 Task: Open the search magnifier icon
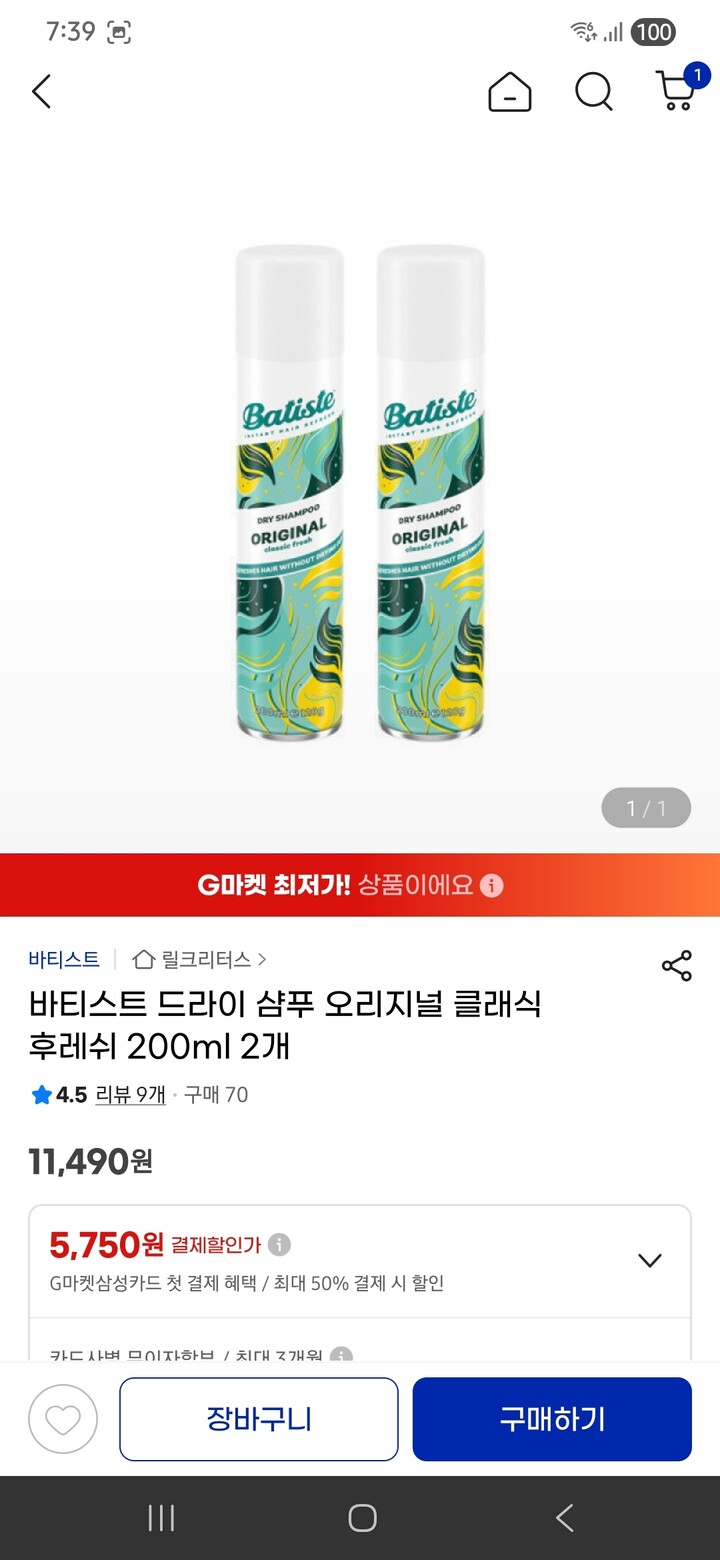(594, 92)
